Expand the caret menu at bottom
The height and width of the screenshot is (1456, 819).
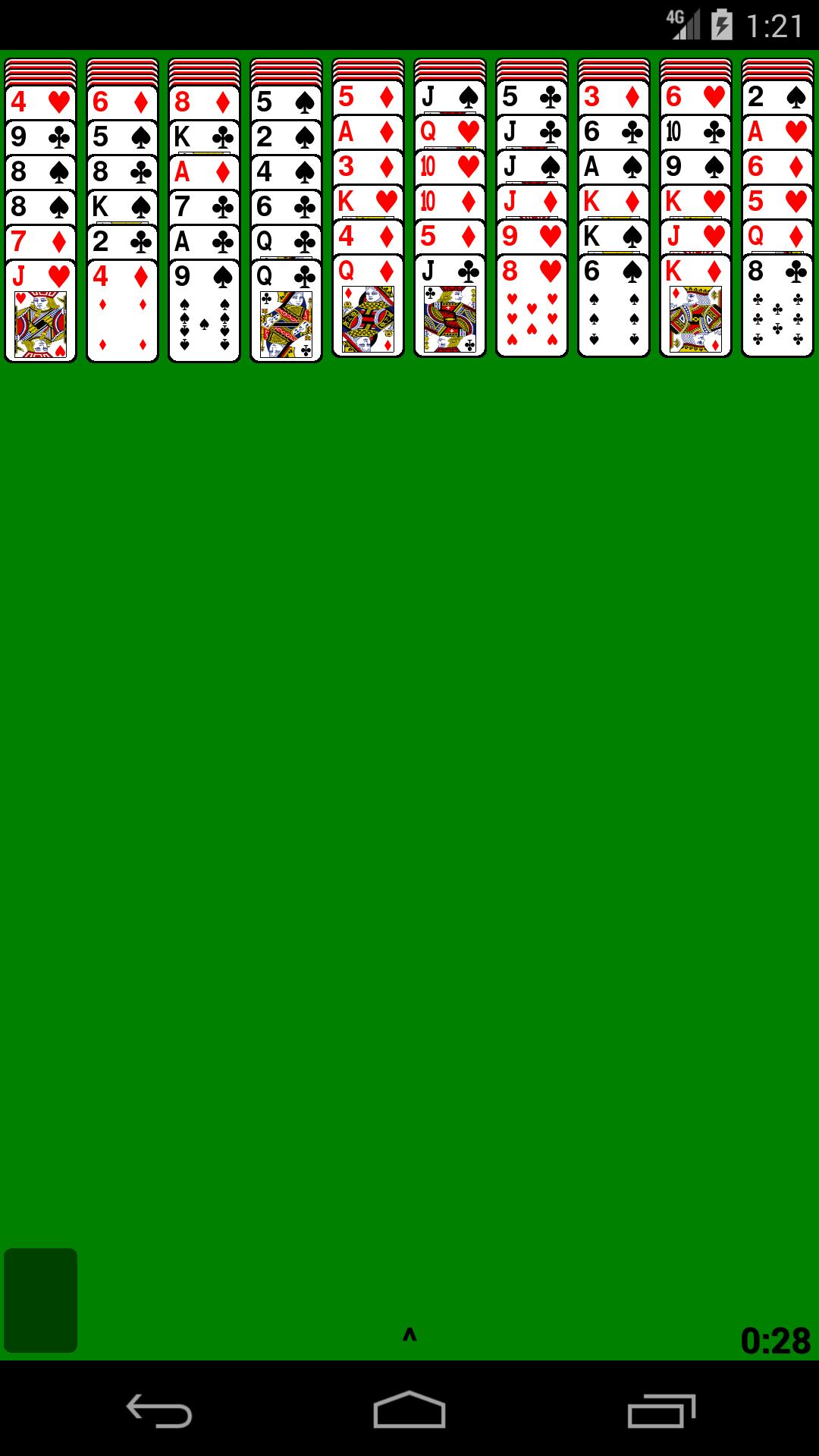409,1335
